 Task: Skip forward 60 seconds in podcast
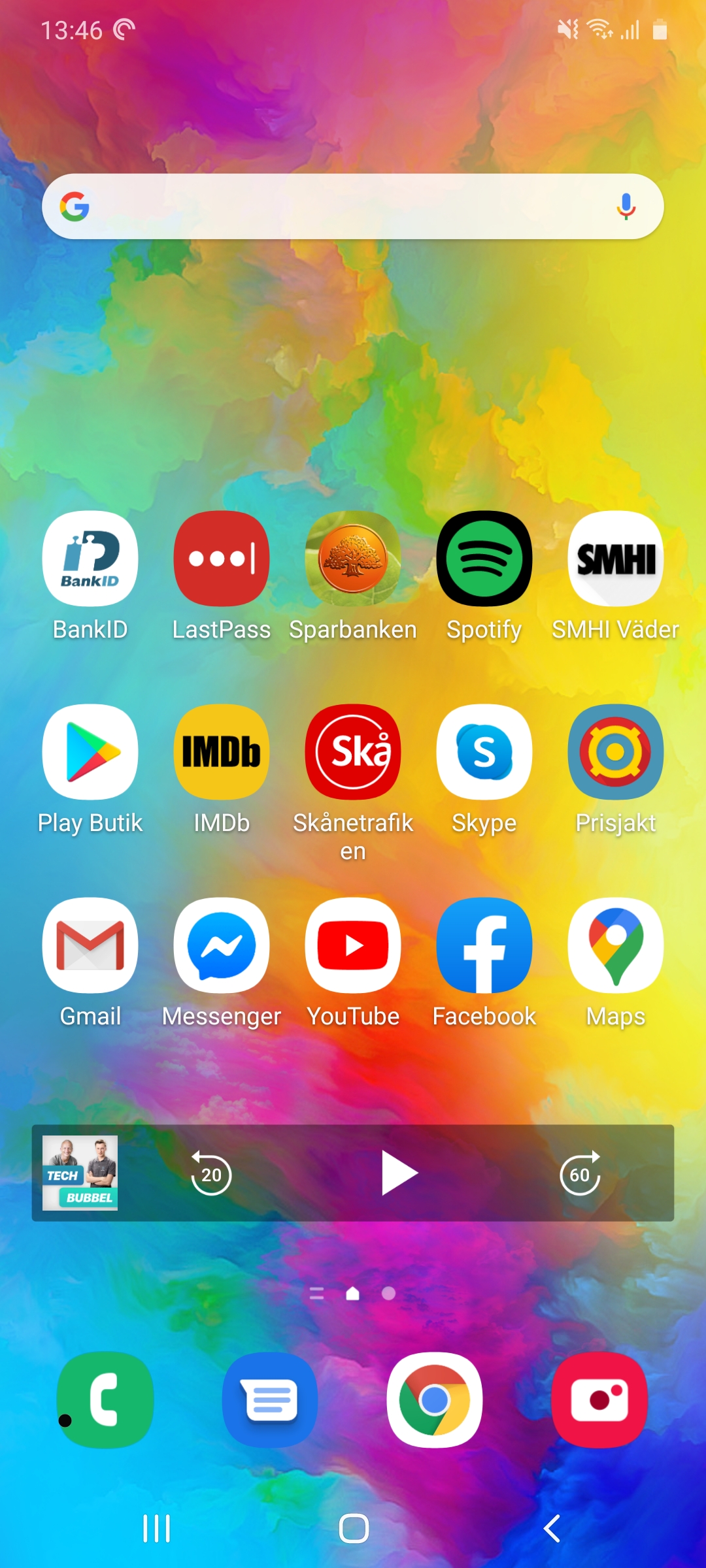tap(580, 1173)
